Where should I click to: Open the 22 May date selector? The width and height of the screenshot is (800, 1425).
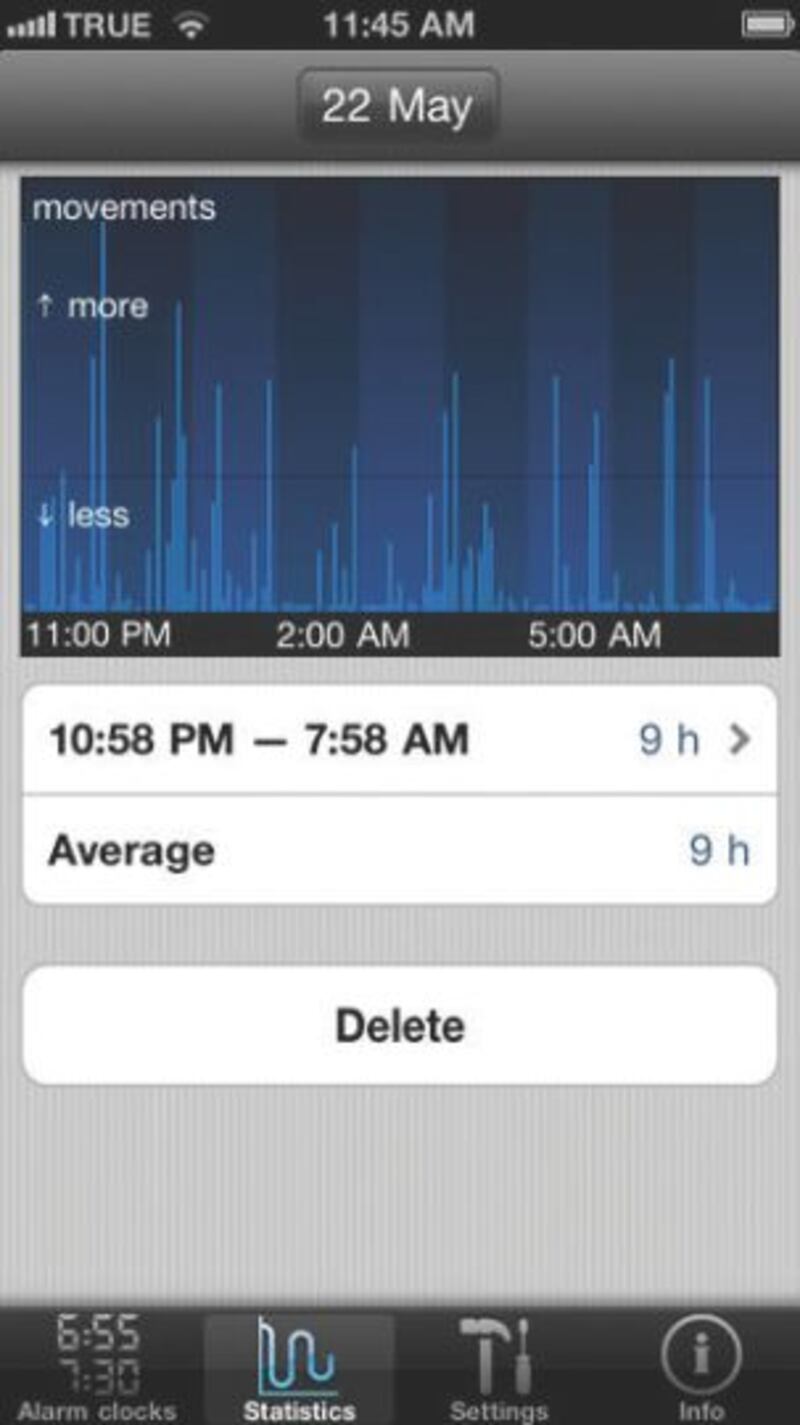pos(398,106)
